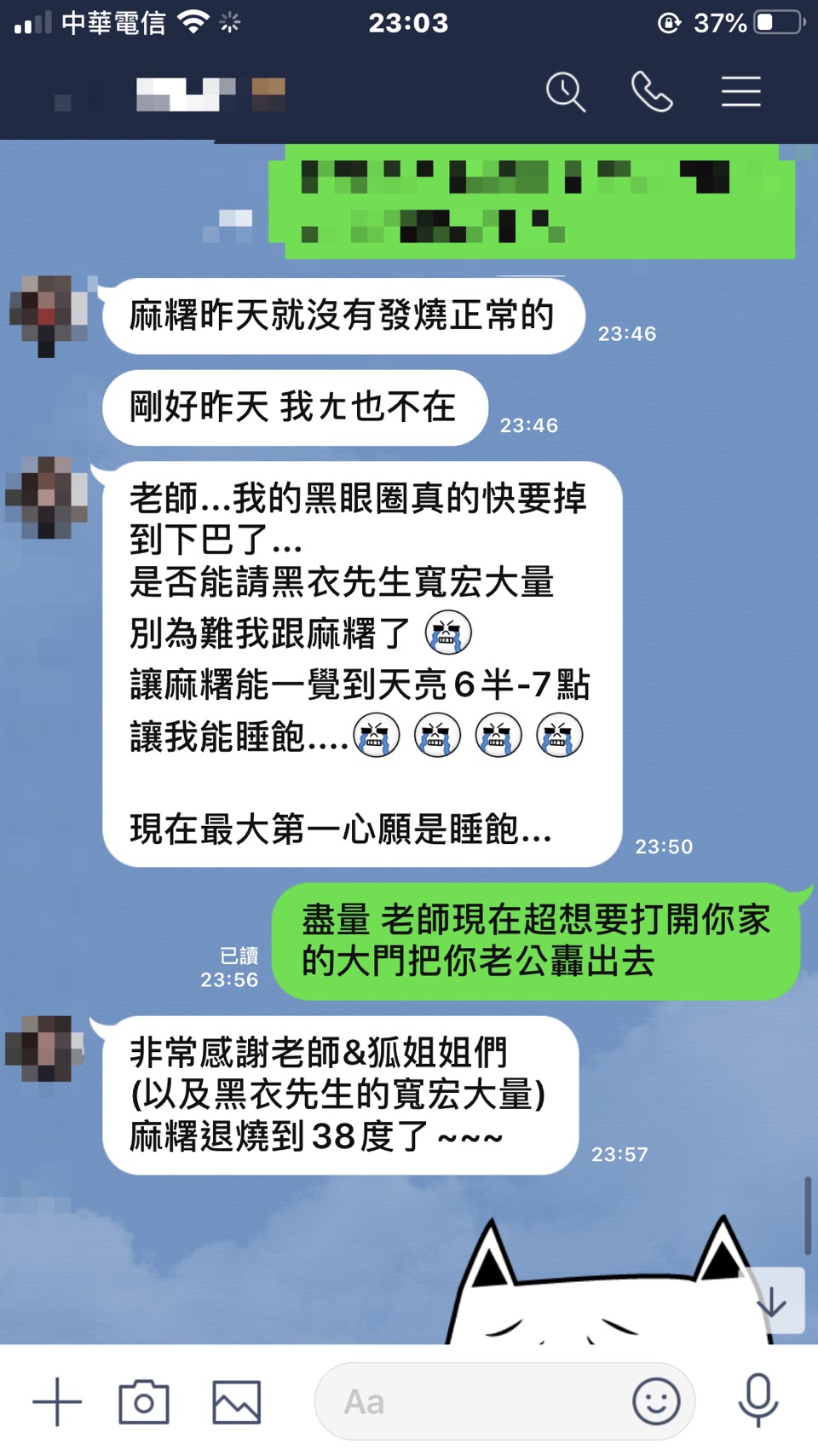Open the chat menu
This screenshot has width=818, height=1456.
click(x=740, y=92)
